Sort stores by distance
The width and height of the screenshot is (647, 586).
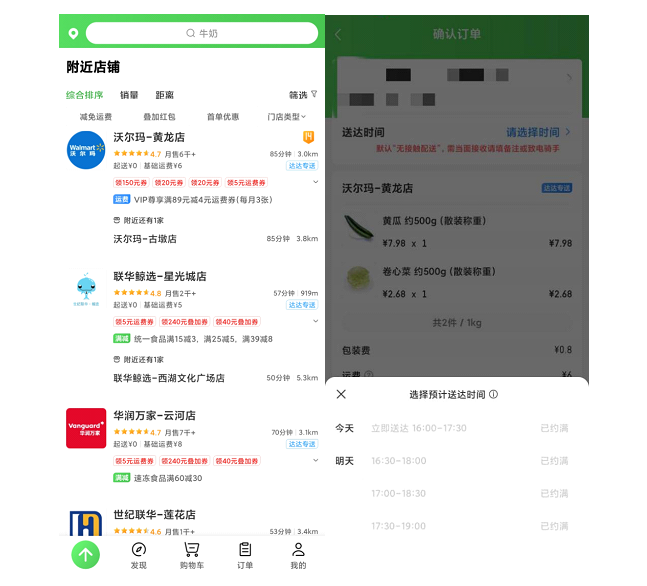[164, 95]
